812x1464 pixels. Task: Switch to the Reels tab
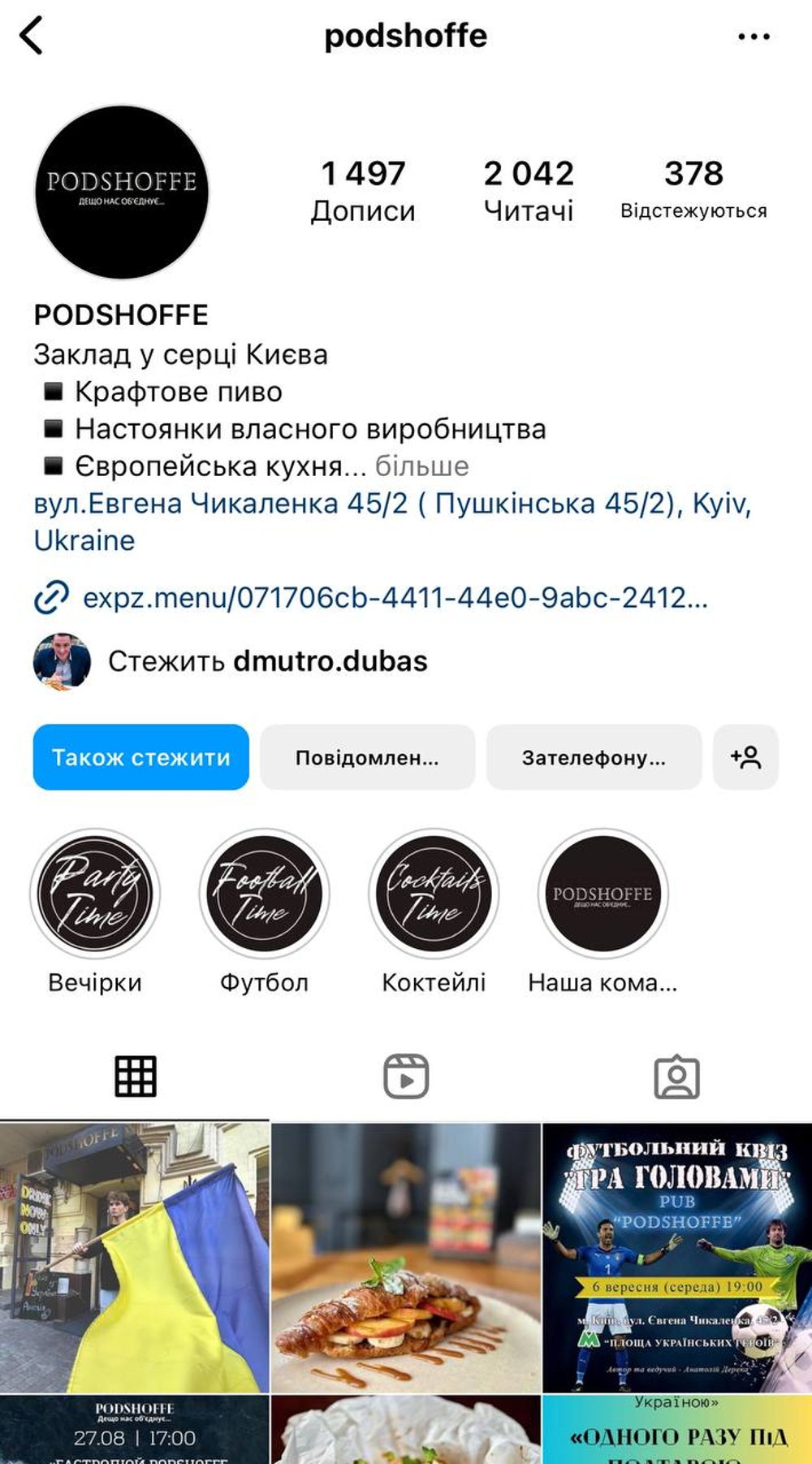pos(406,1076)
